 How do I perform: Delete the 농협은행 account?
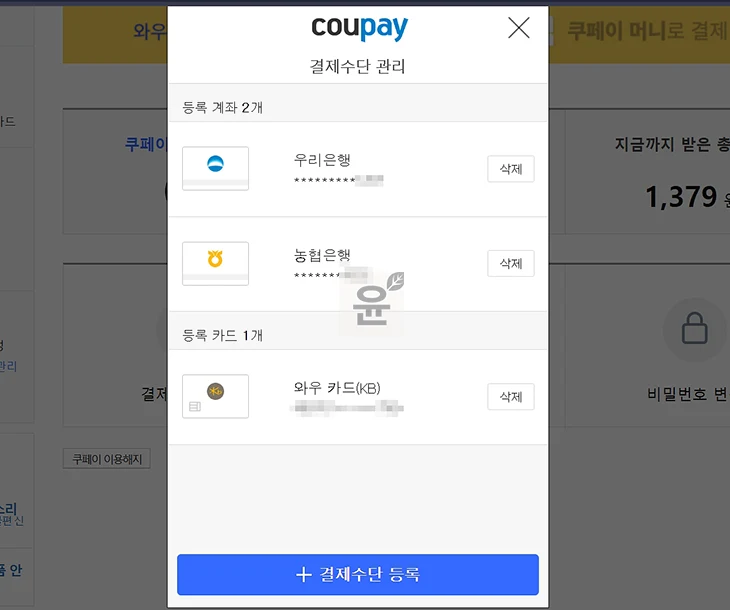tap(510, 263)
